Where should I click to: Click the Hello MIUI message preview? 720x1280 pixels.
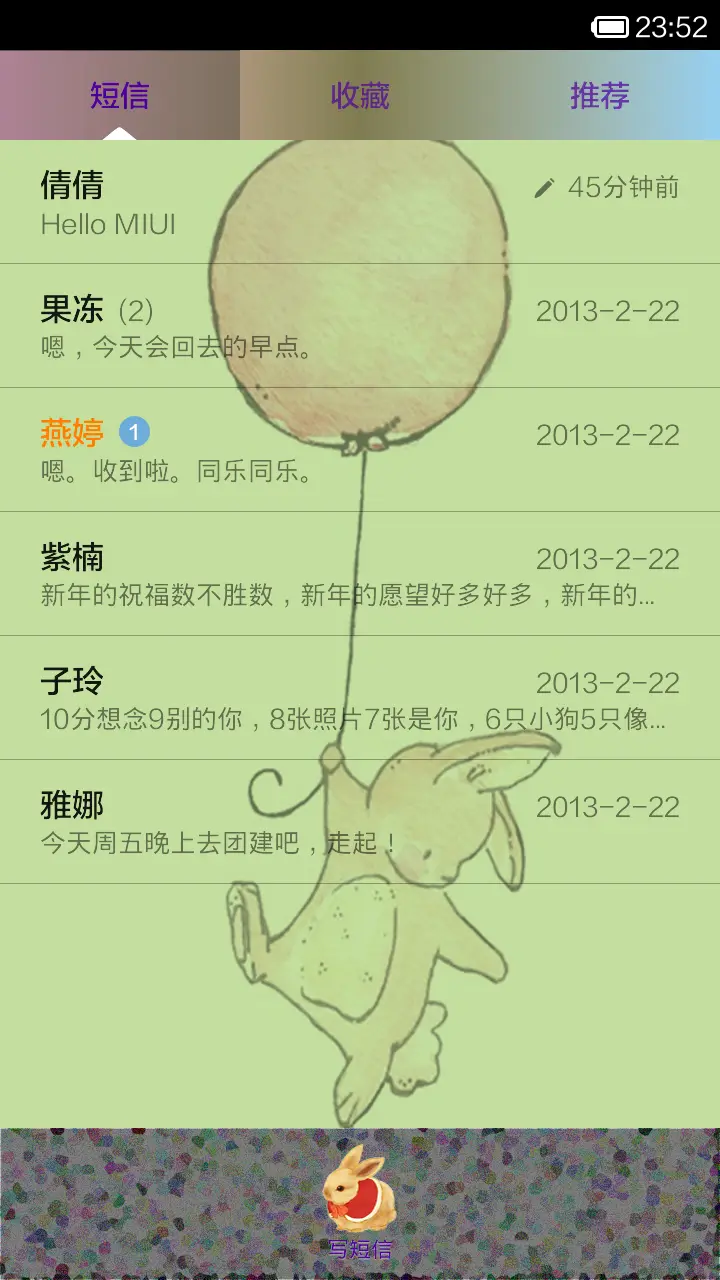click(110, 225)
